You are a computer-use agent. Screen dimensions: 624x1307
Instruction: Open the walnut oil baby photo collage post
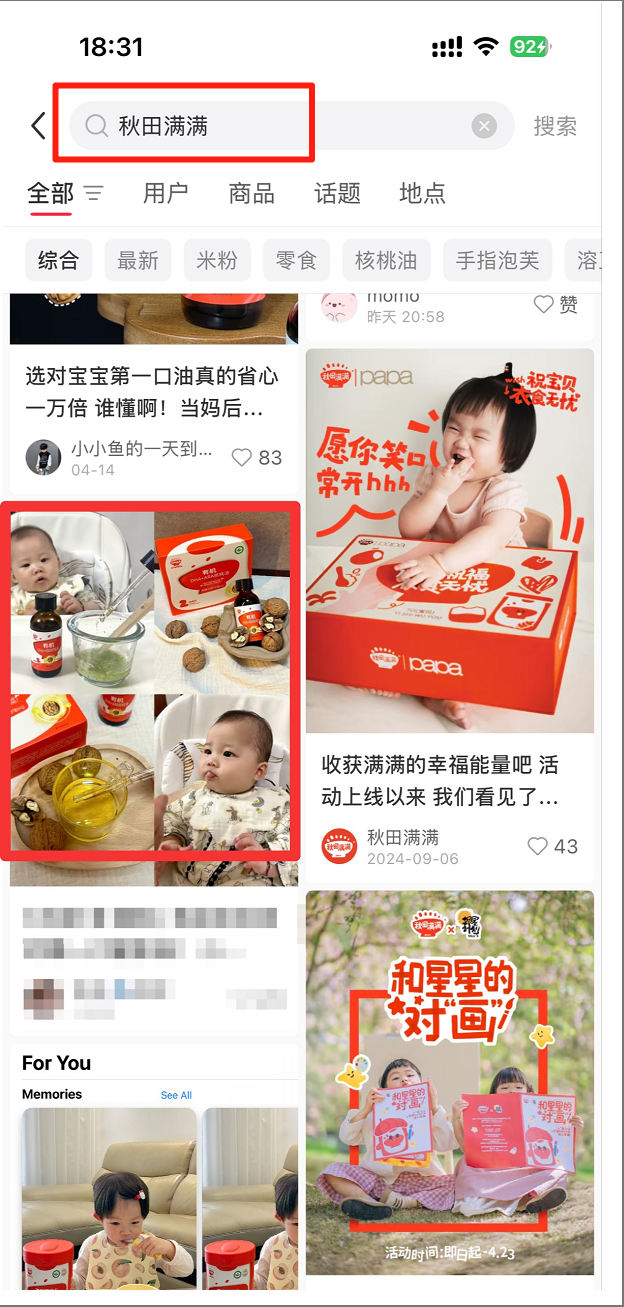pos(154,682)
